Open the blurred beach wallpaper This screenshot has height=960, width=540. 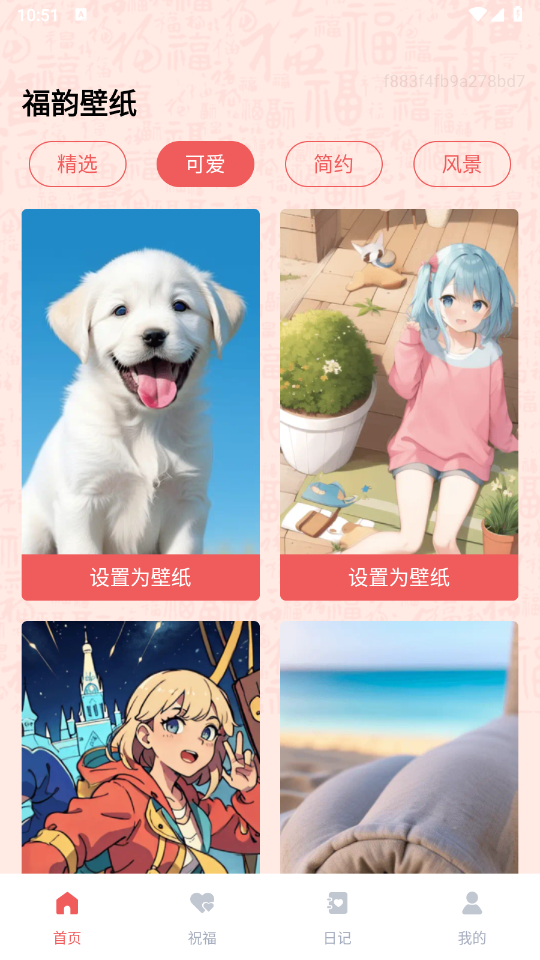(399, 748)
